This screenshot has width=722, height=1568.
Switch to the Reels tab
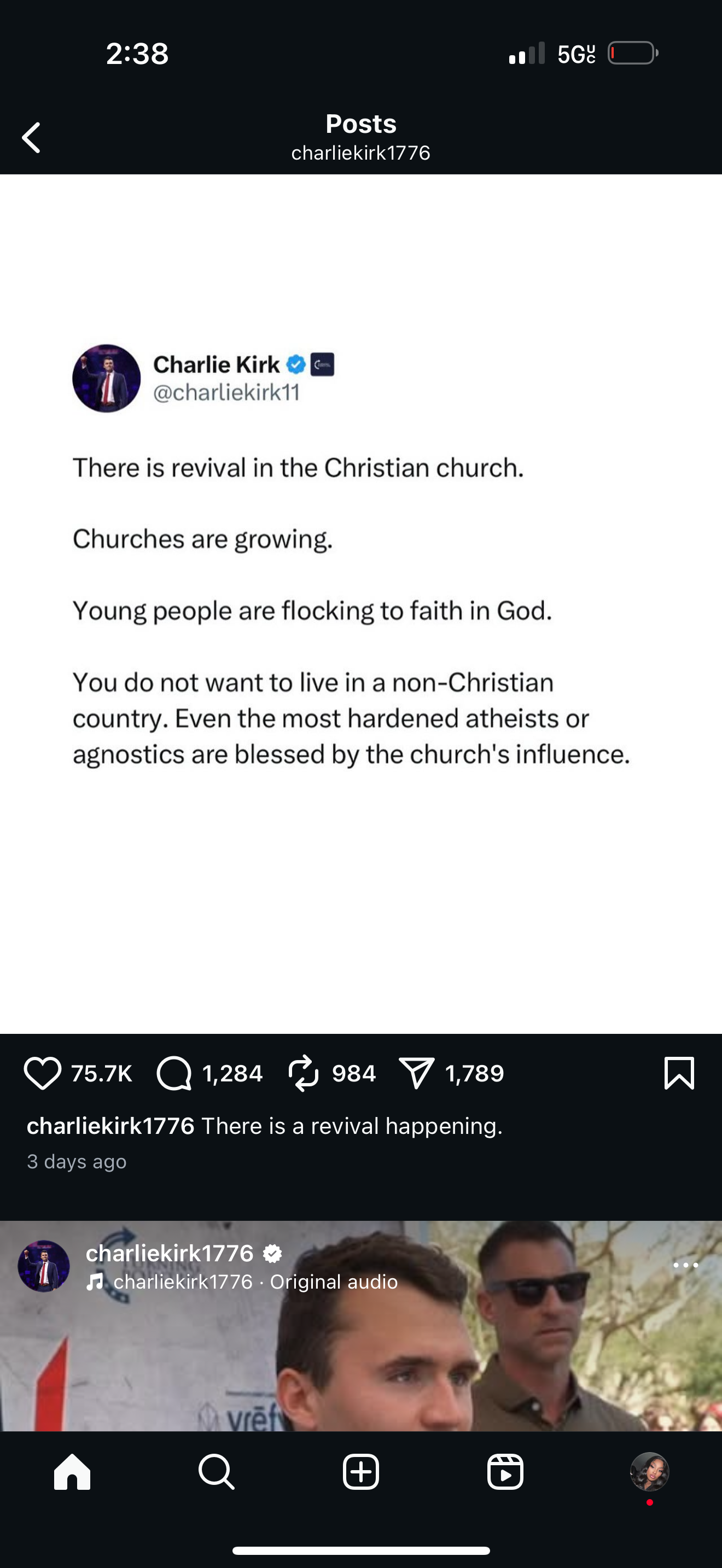[505, 1472]
